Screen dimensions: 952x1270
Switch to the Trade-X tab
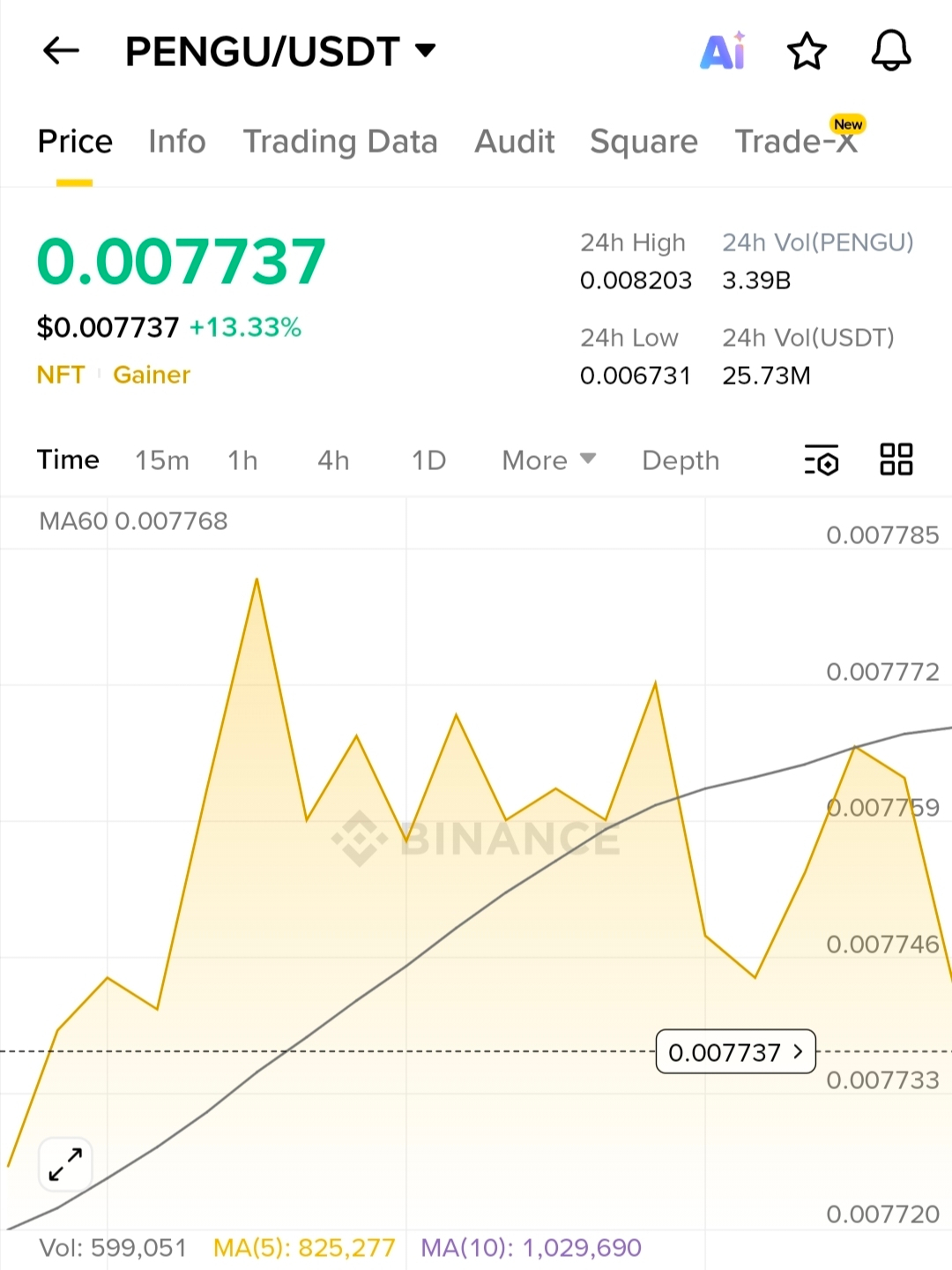pyautogui.click(x=797, y=140)
